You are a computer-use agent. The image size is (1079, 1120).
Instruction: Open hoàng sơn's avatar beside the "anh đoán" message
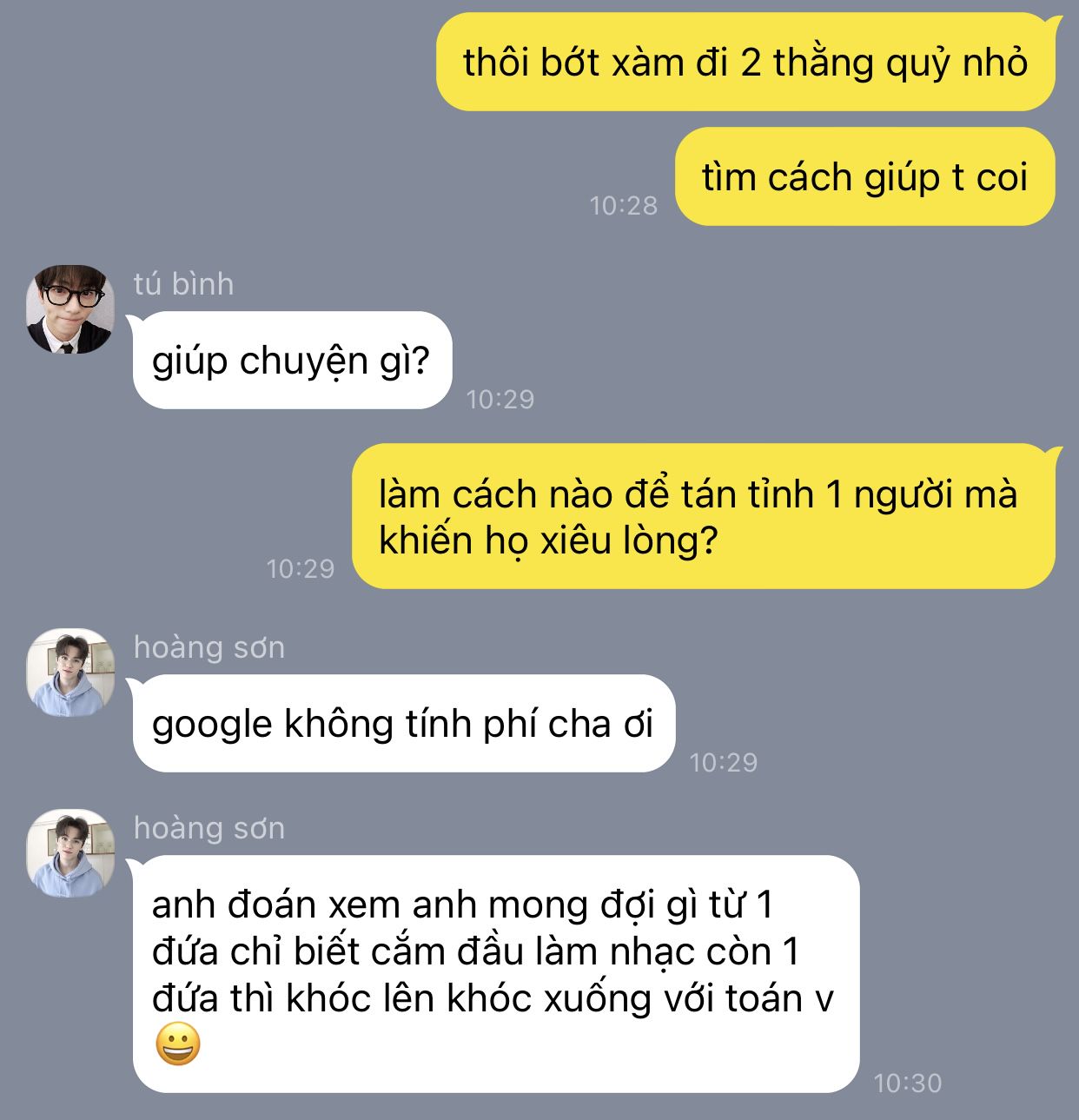(x=70, y=853)
